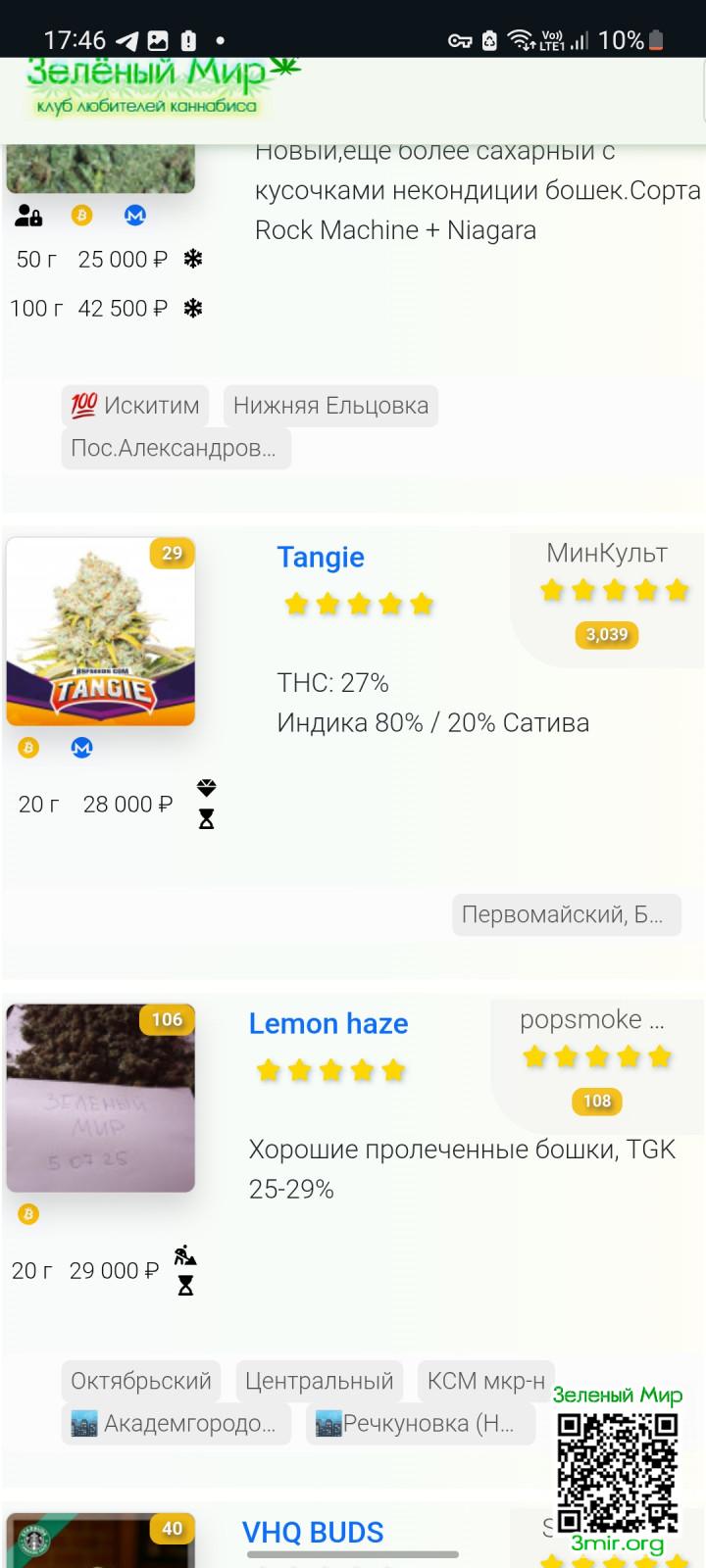The height and width of the screenshot is (1568, 706).
Task: Select the Нижняя Ельцовка chip
Action: (330, 406)
